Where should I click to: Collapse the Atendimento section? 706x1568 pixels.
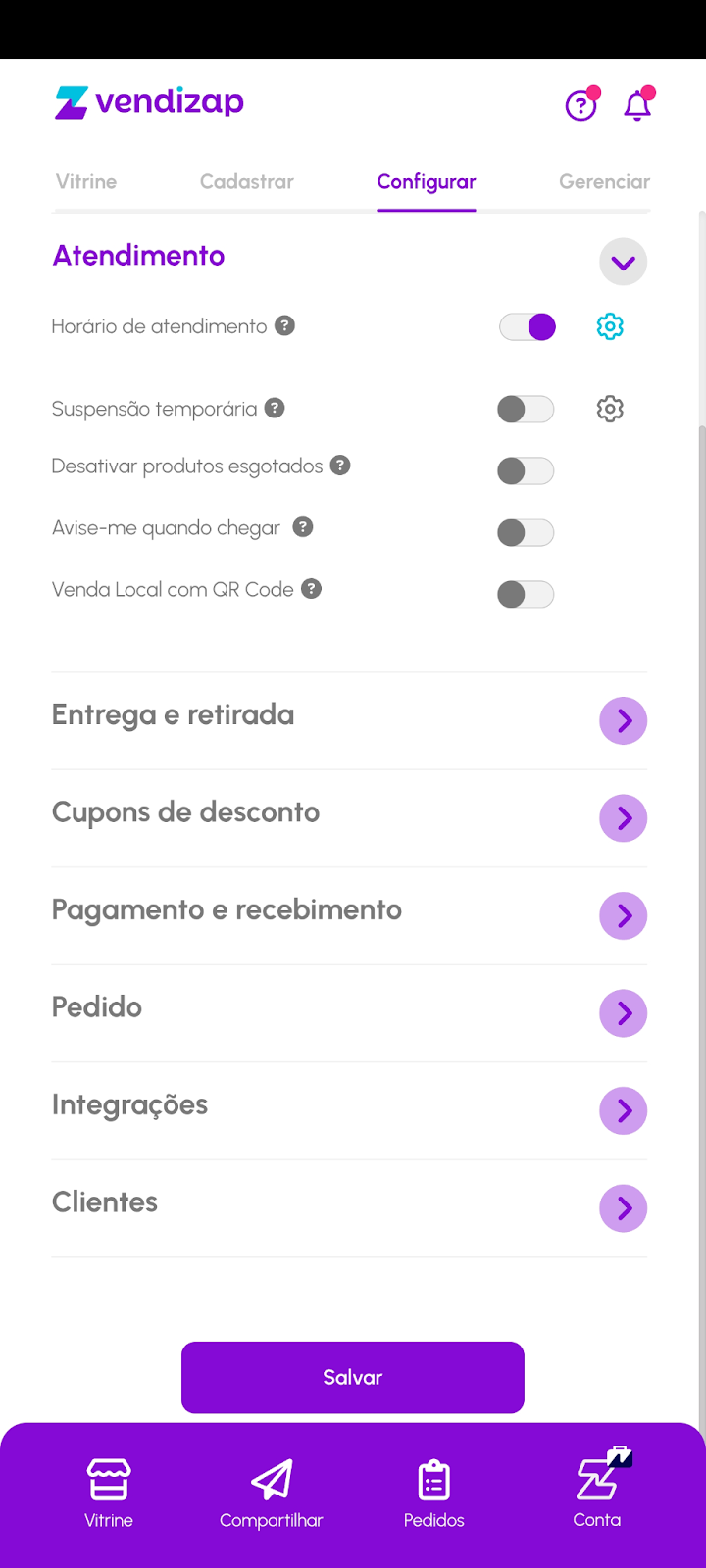pos(623,262)
